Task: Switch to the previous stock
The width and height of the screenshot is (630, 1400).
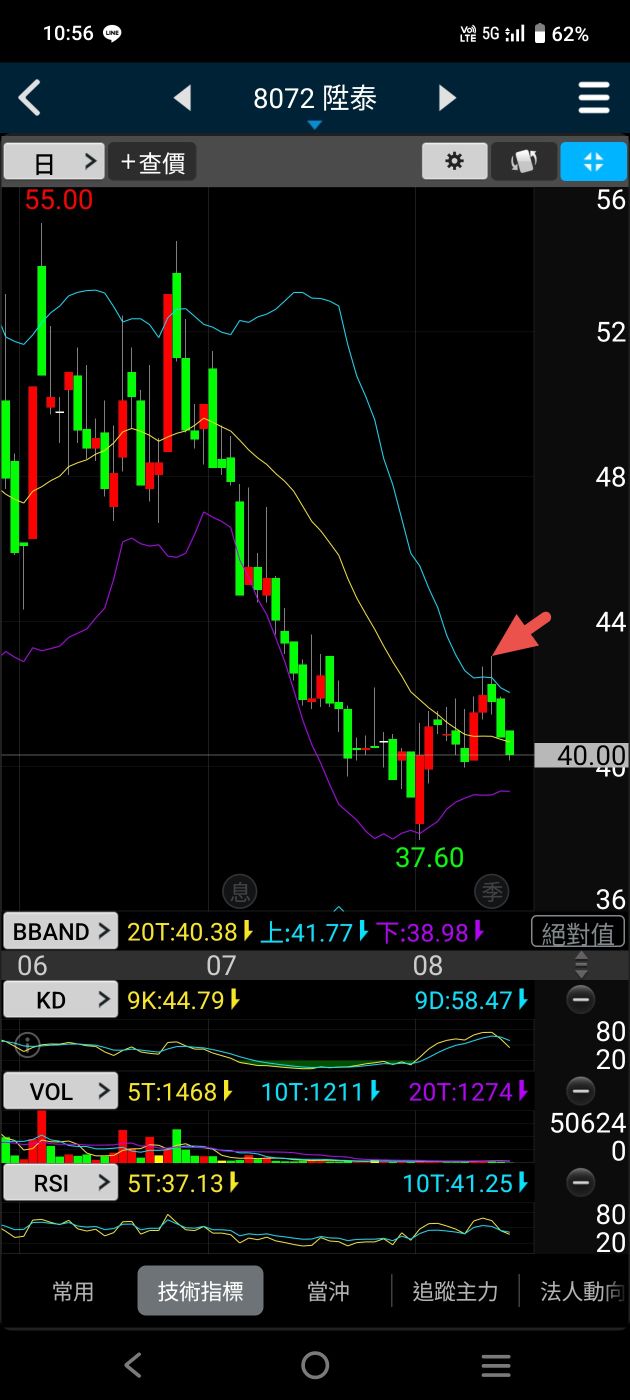Action: (x=182, y=98)
